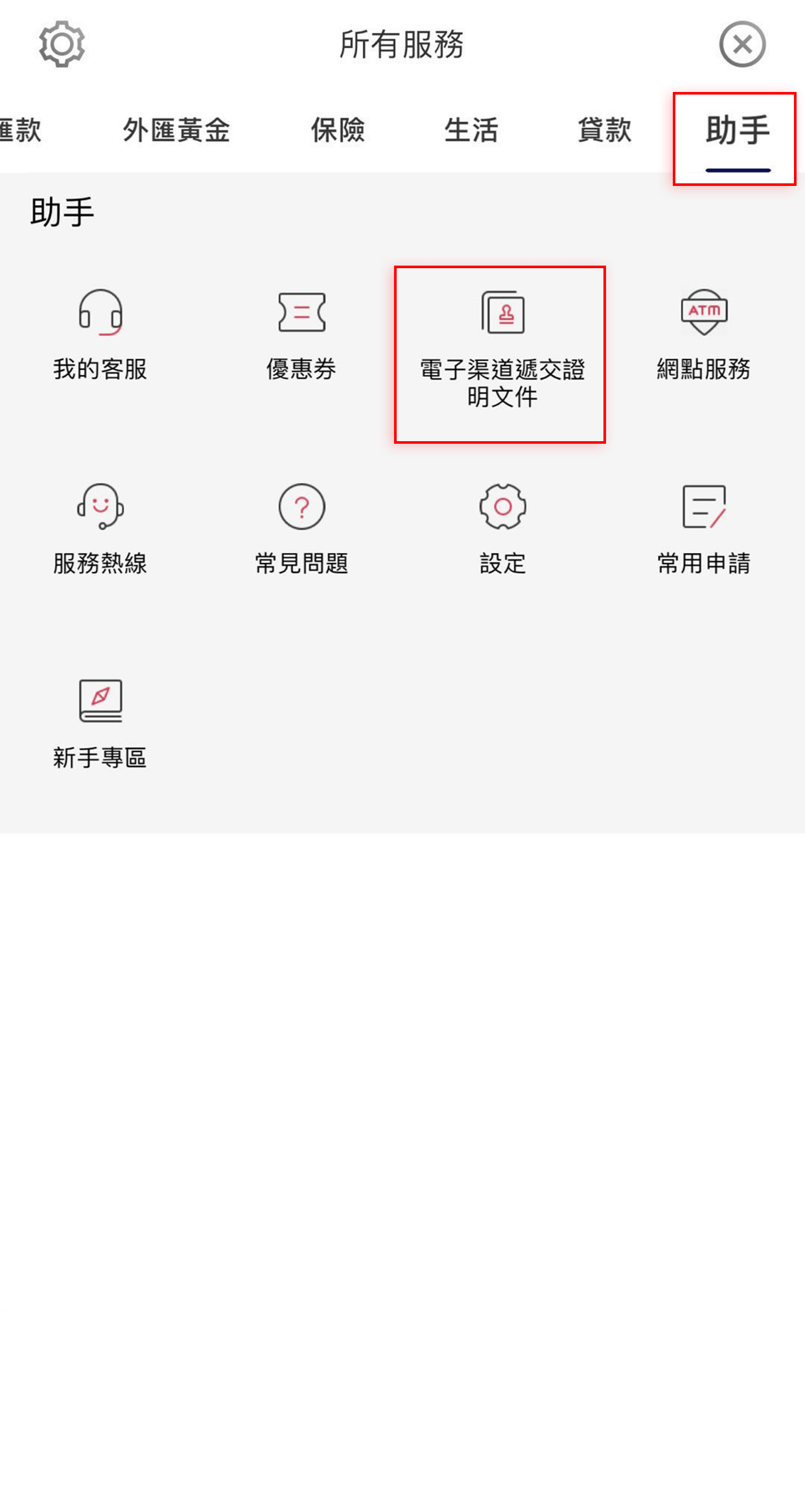
Task: Open 我的客服
Action: click(x=100, y=335)
